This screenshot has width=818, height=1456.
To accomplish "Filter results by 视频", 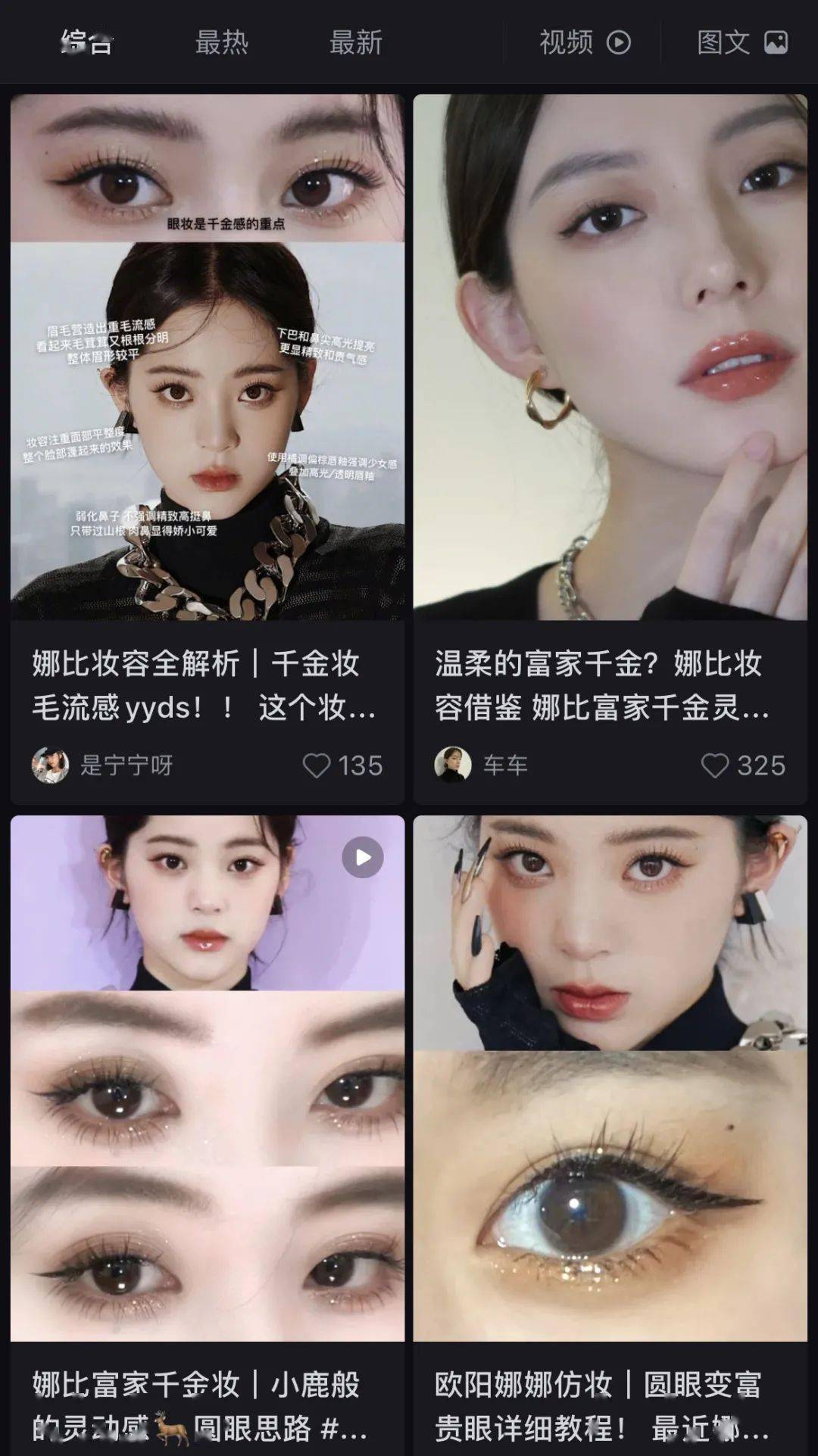I will [x=584, y=42].
